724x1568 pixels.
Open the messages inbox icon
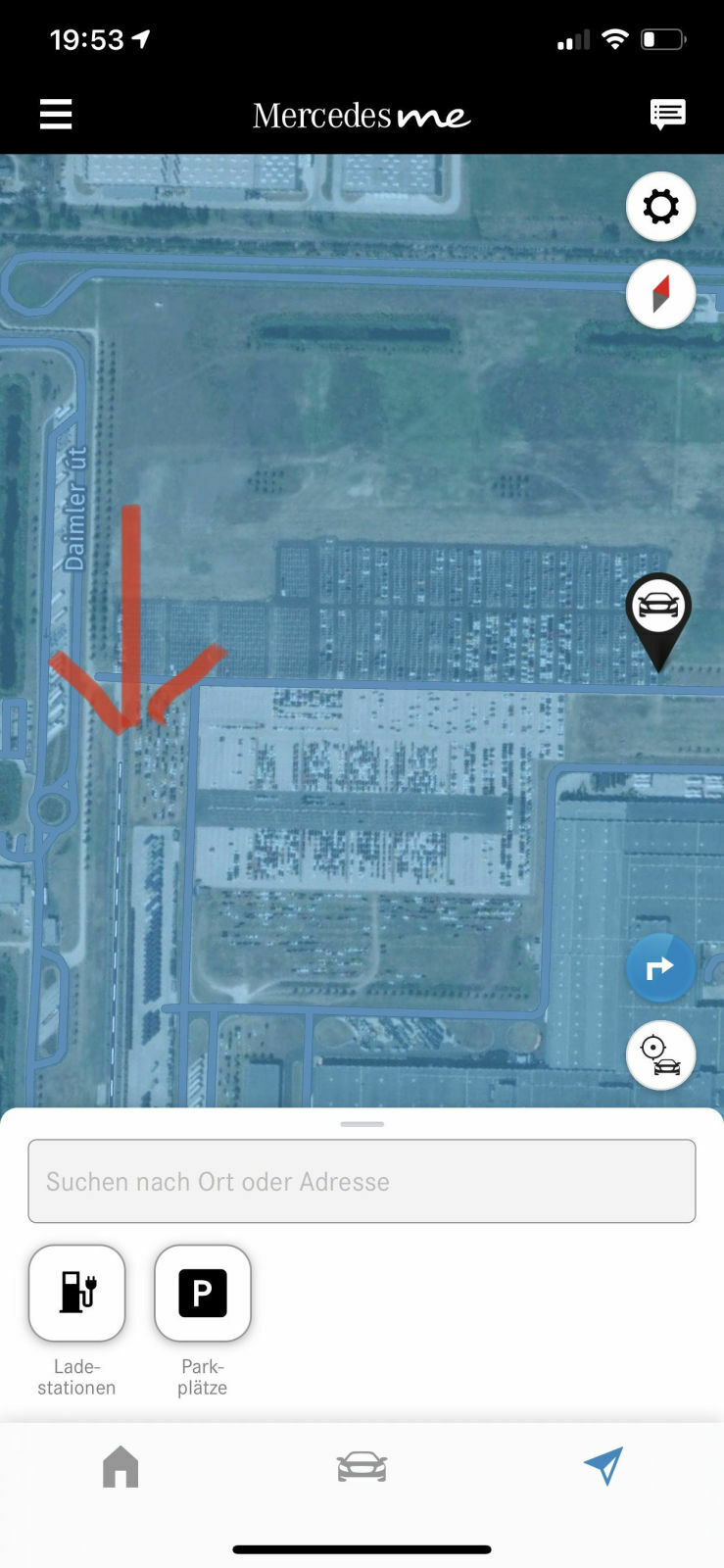[667, 115]
